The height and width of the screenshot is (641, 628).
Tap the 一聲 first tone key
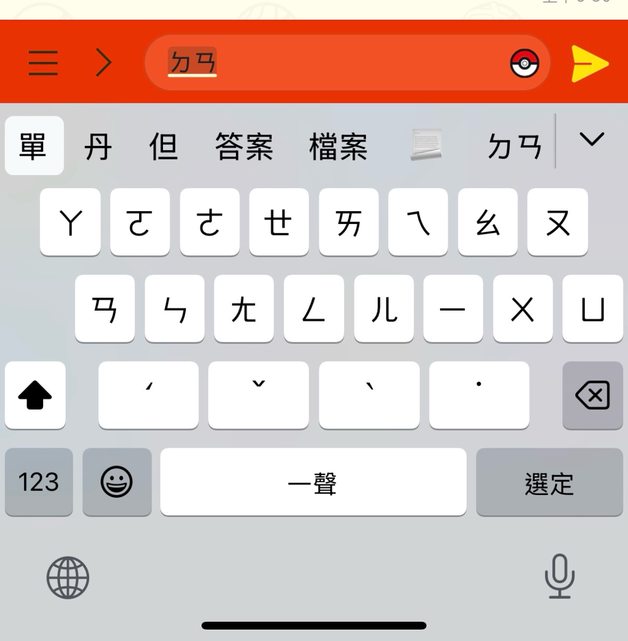[x=313, y=482]
